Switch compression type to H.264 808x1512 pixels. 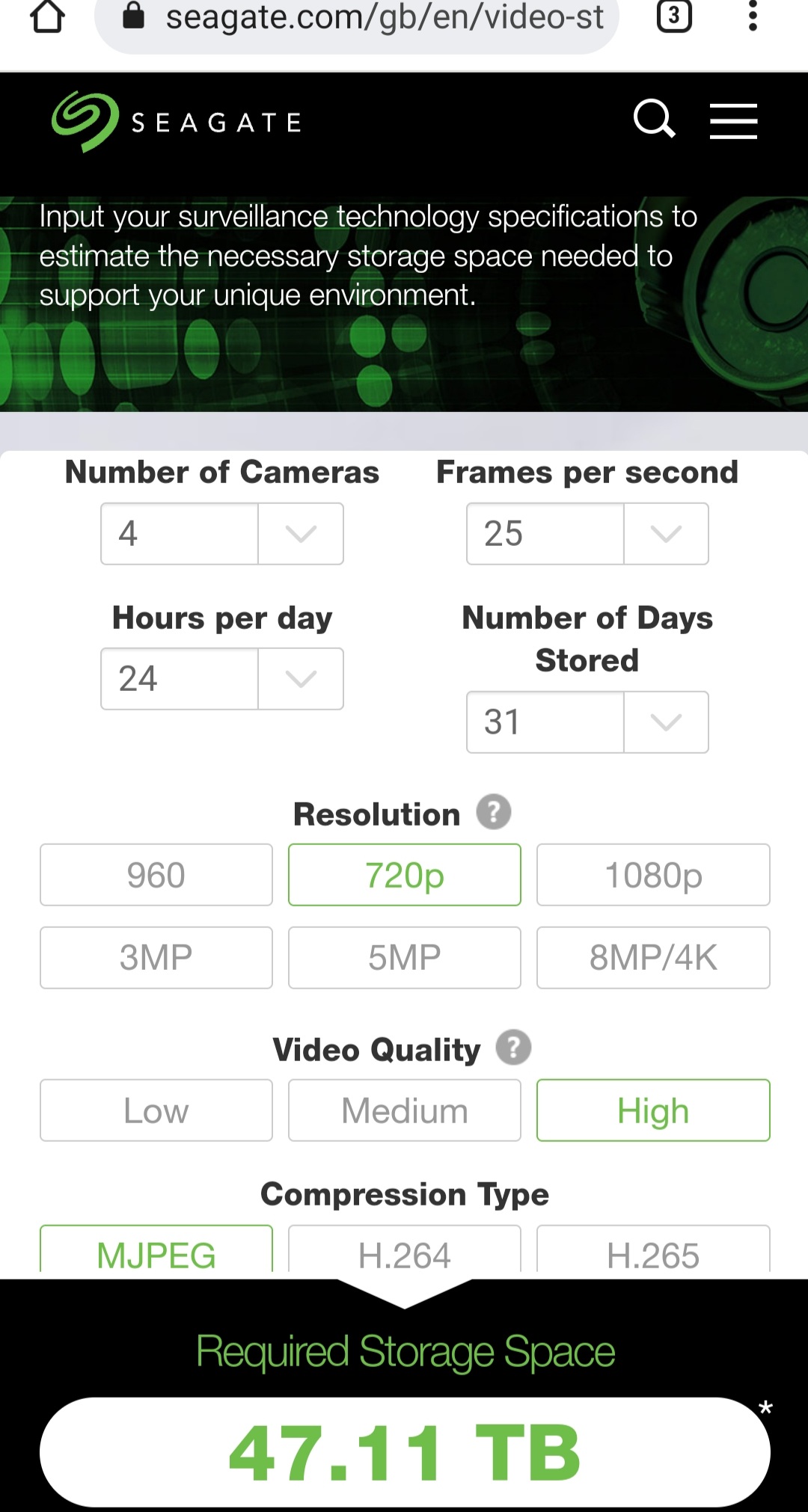pyautogui.click(x=404, y=1253)
